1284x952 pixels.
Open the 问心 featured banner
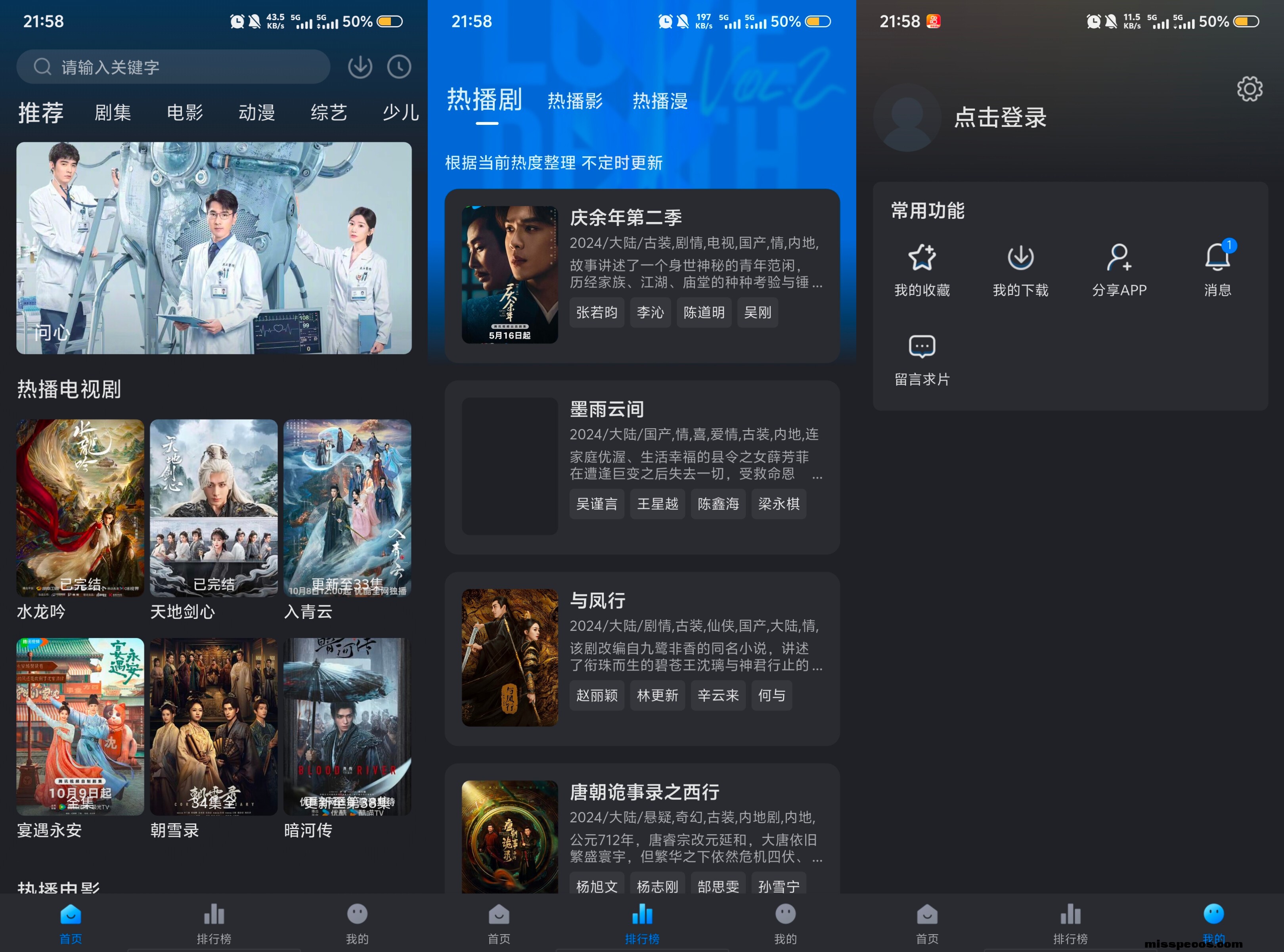(214, 248)
